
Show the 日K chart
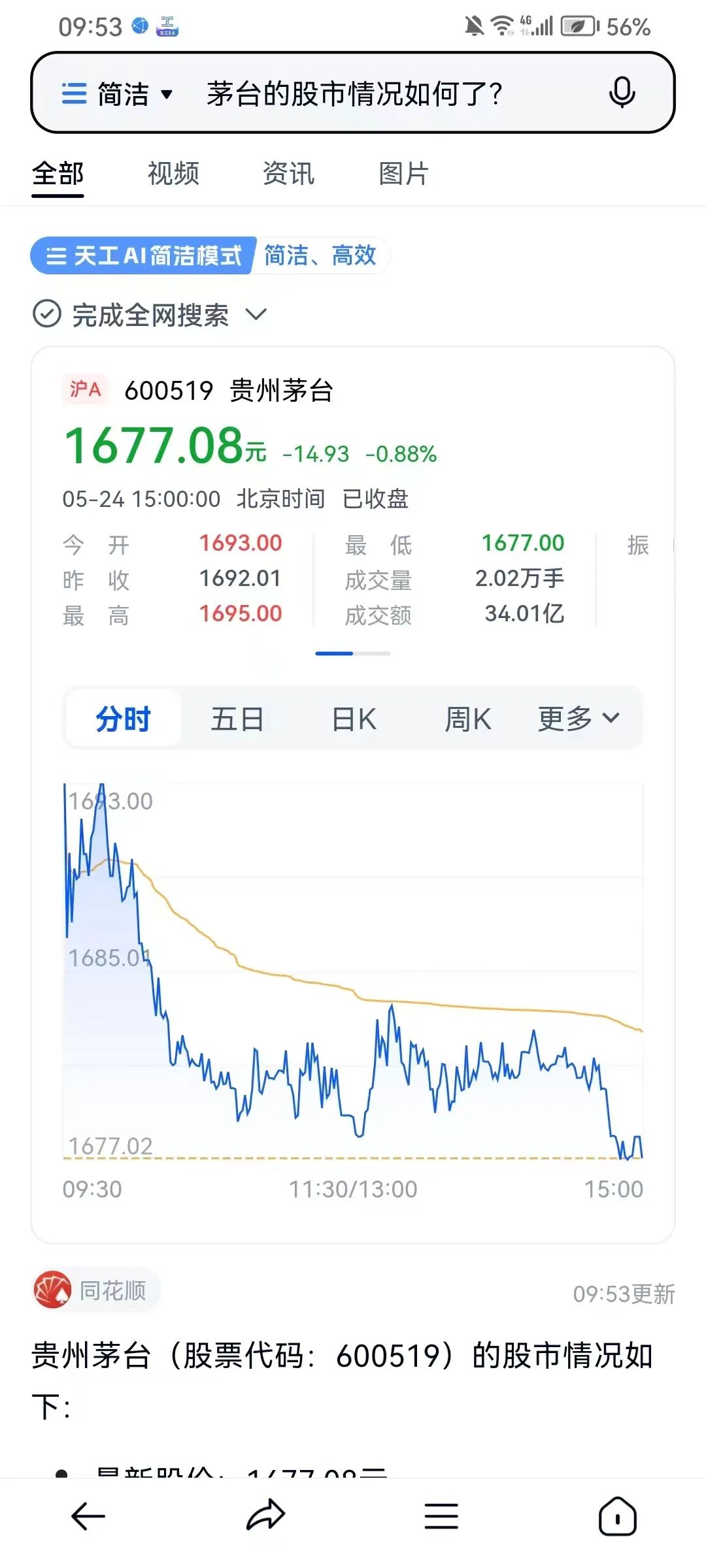(x=354, y=719)
